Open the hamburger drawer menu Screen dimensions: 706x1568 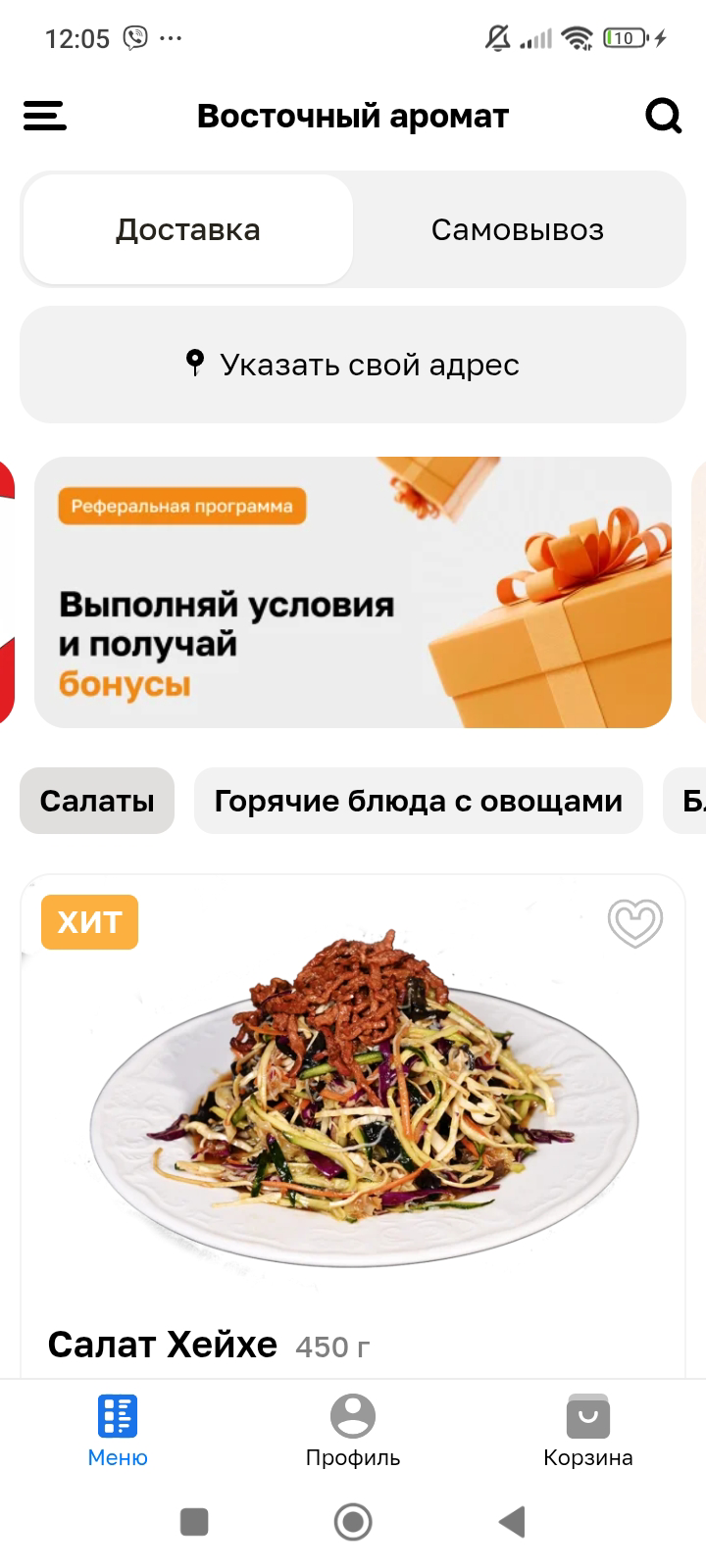click(x=45, y=116)
